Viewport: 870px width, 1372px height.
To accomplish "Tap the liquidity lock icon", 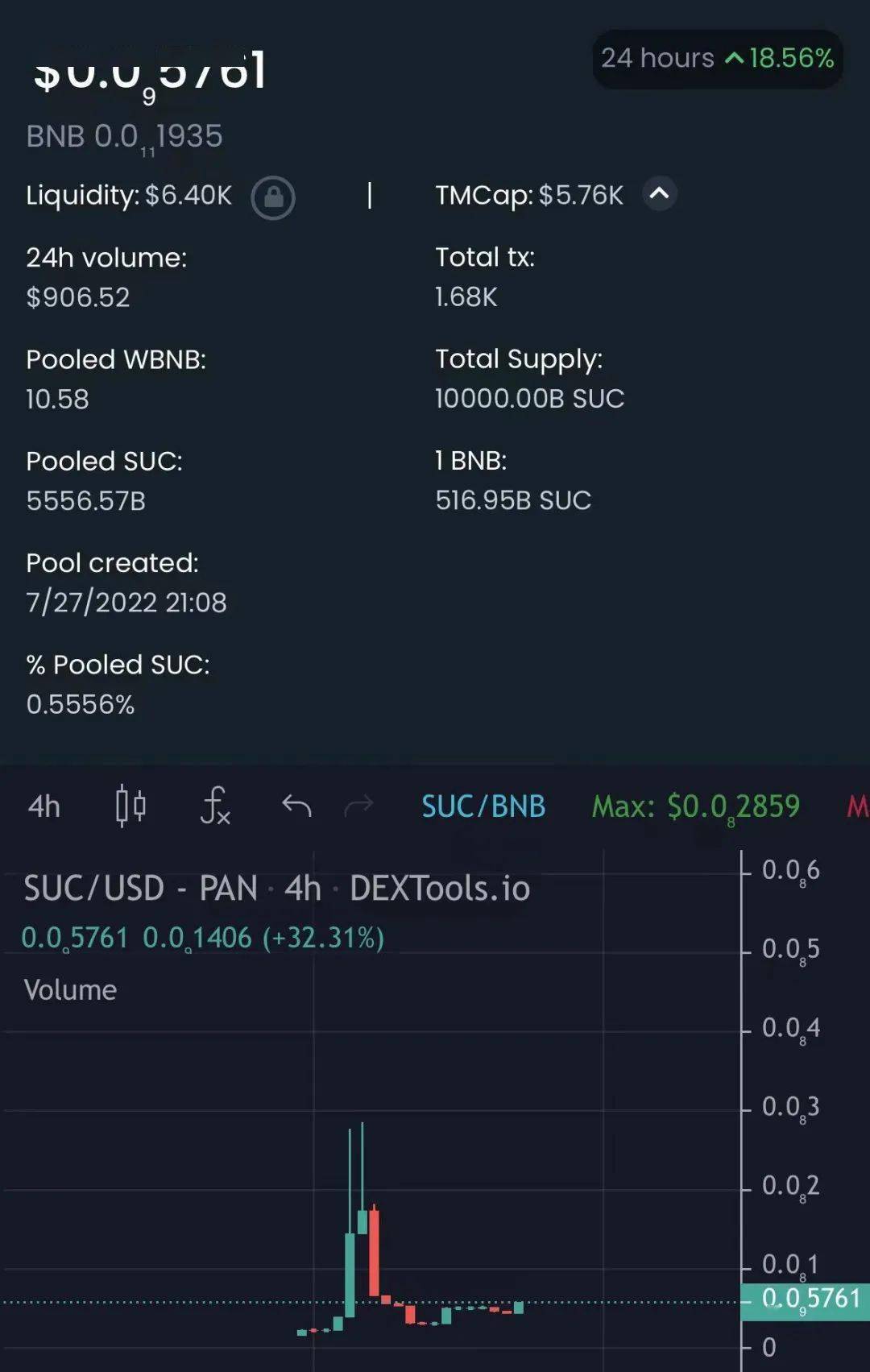I will click(x=273, y=197).
